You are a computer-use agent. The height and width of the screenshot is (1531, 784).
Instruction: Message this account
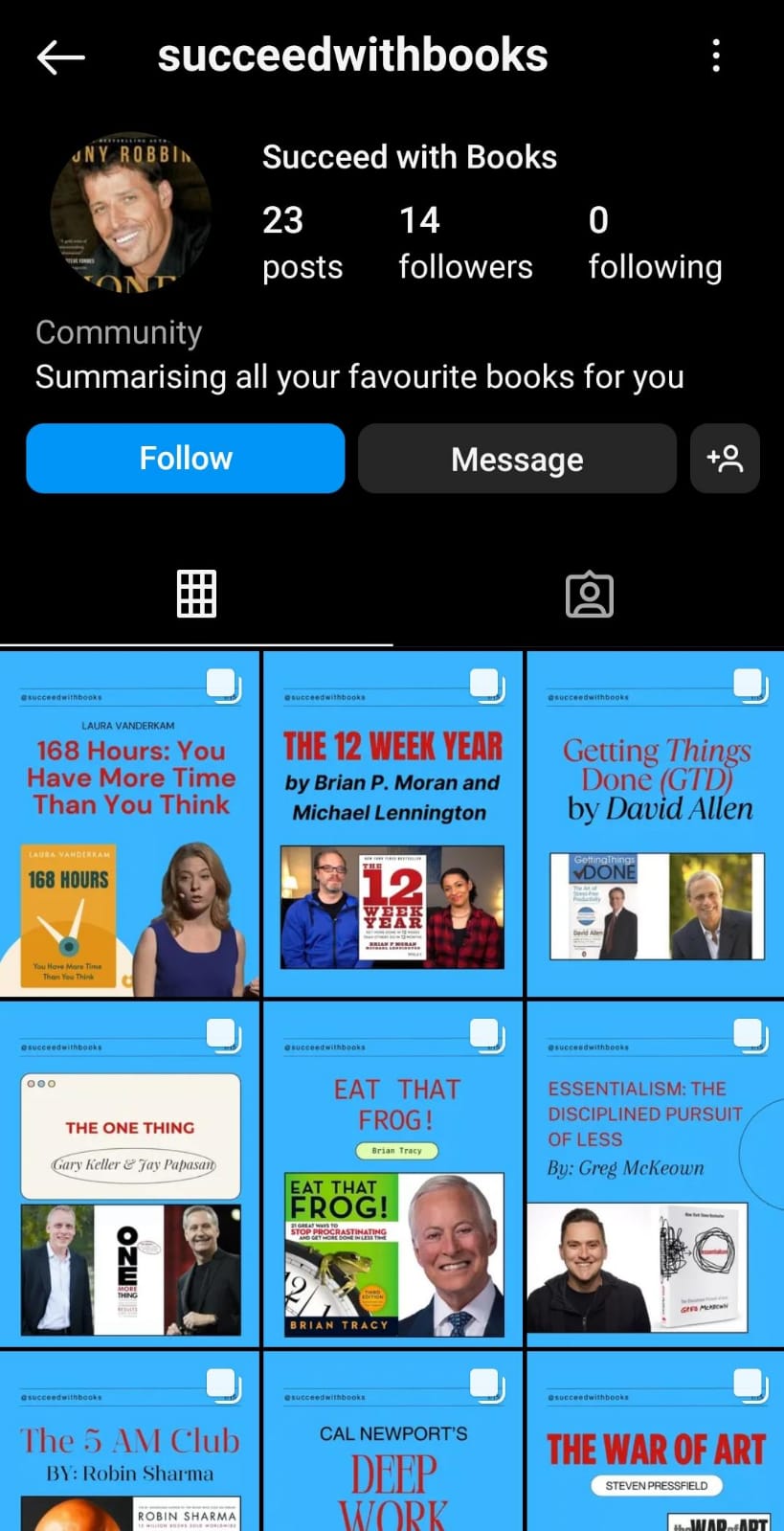click(517, 459)
